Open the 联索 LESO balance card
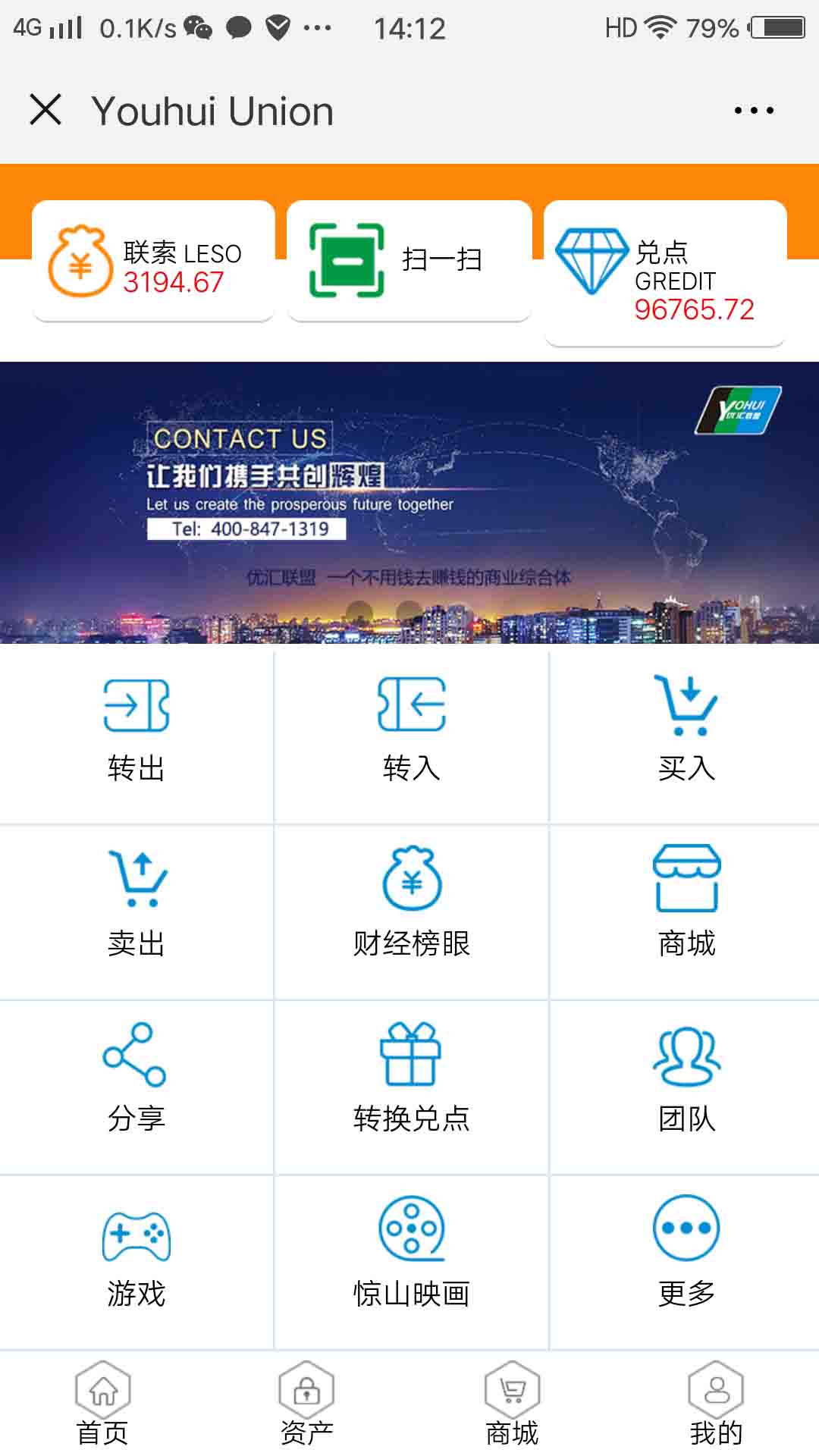Viewport: 819px width, 1456px height. 153,261
